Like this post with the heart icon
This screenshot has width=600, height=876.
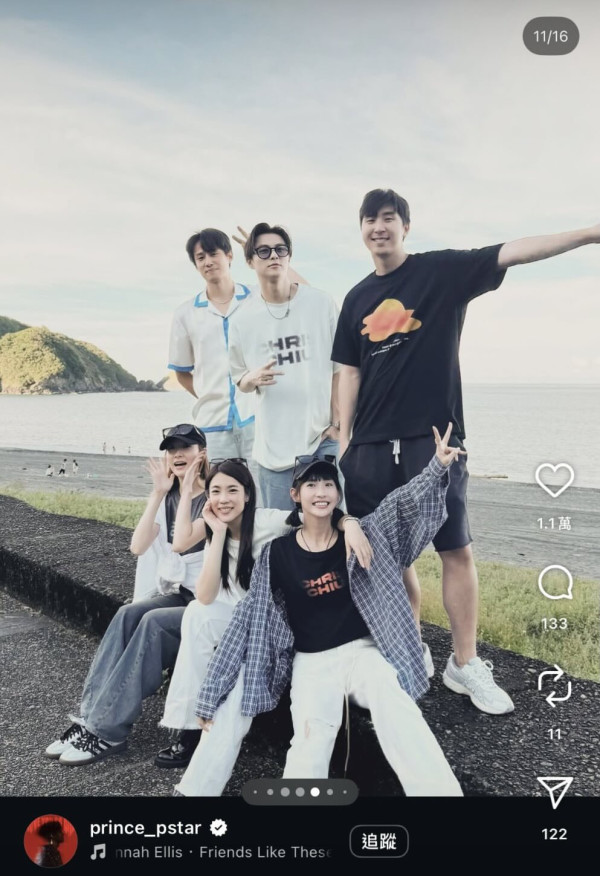coord(554,480)
